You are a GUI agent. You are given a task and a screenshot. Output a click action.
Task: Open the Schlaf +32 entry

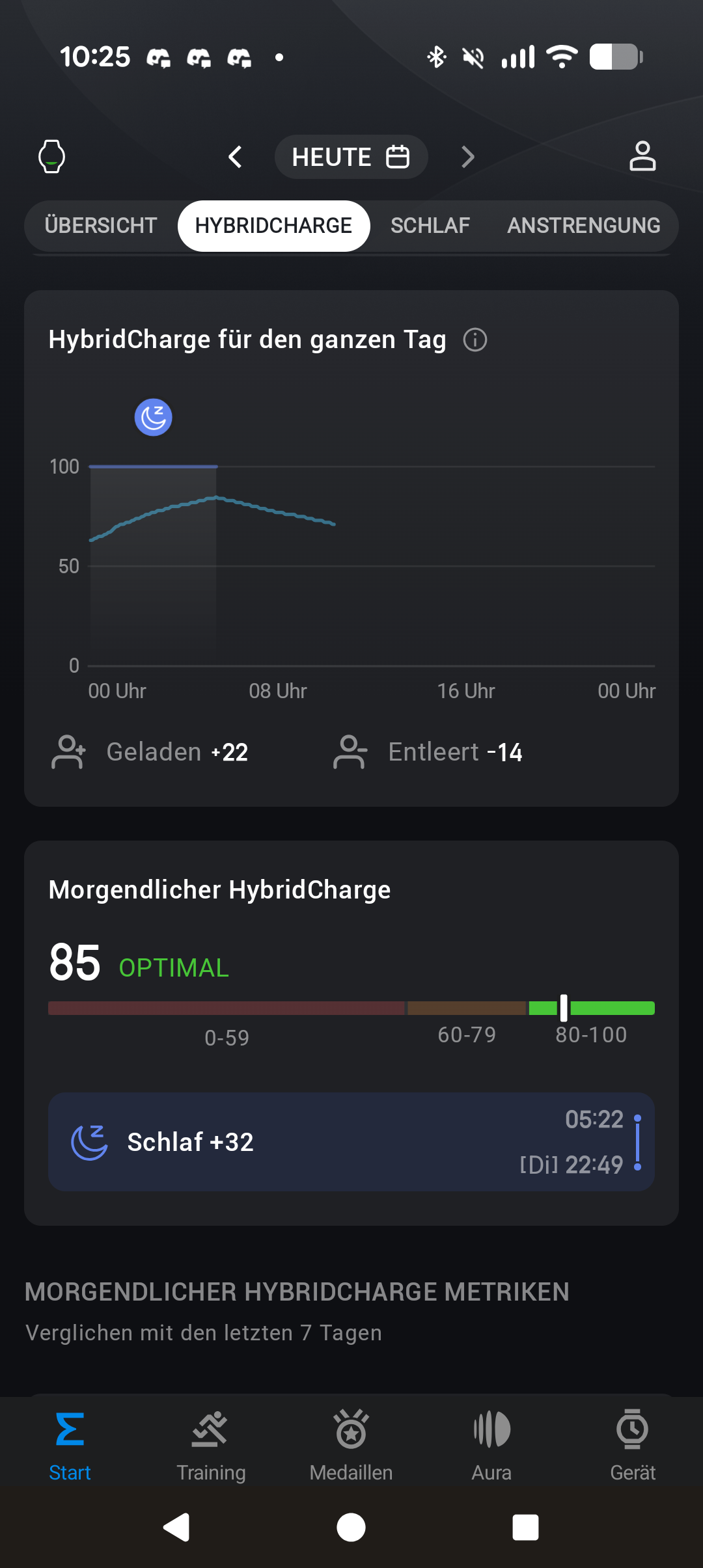click(351, 1142)
